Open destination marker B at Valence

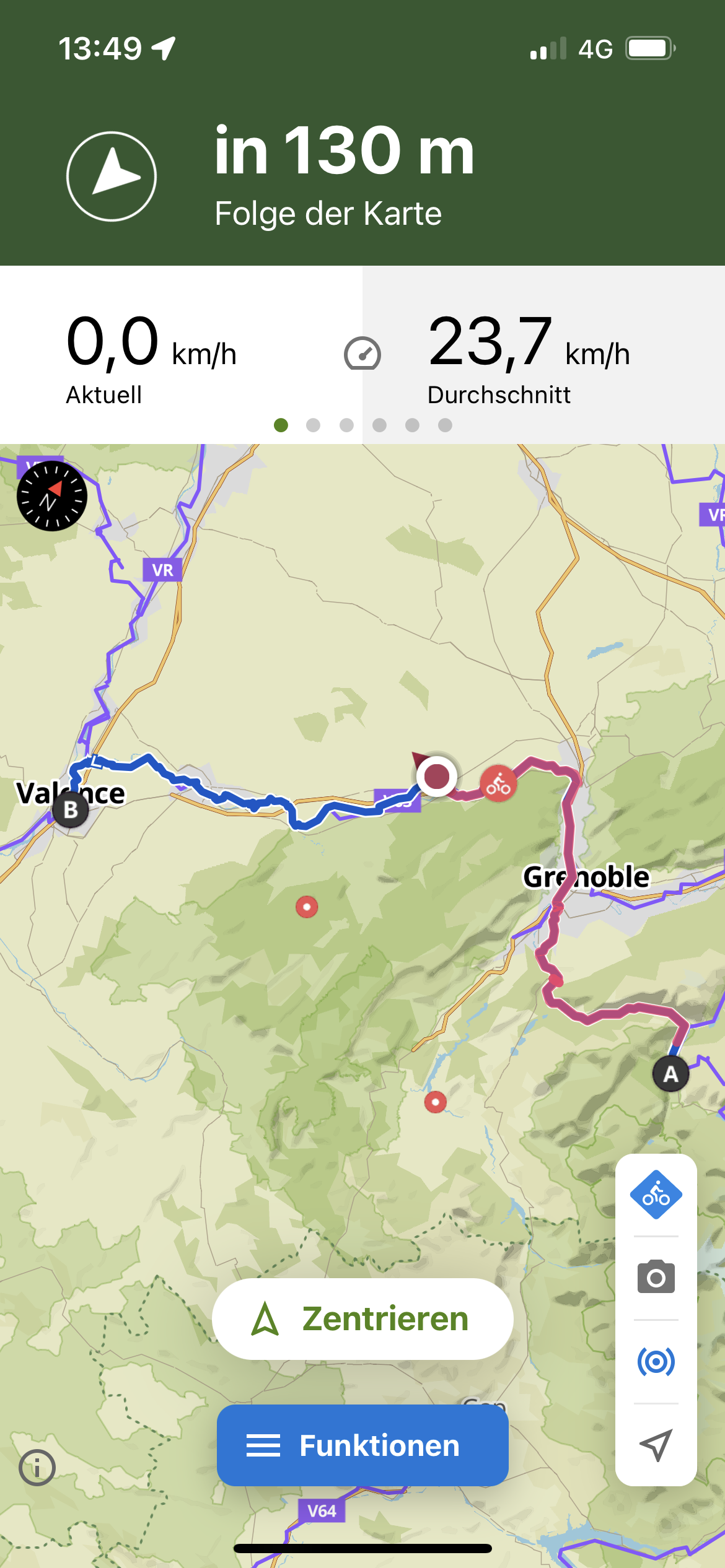pos(71,809)
